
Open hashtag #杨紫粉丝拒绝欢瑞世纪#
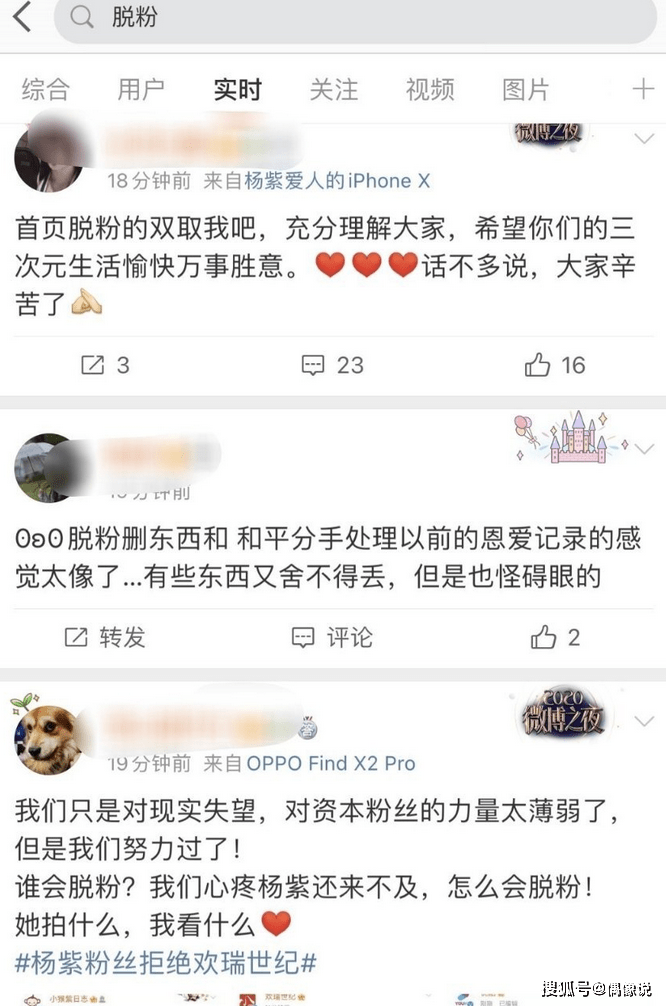click(166, 963)
